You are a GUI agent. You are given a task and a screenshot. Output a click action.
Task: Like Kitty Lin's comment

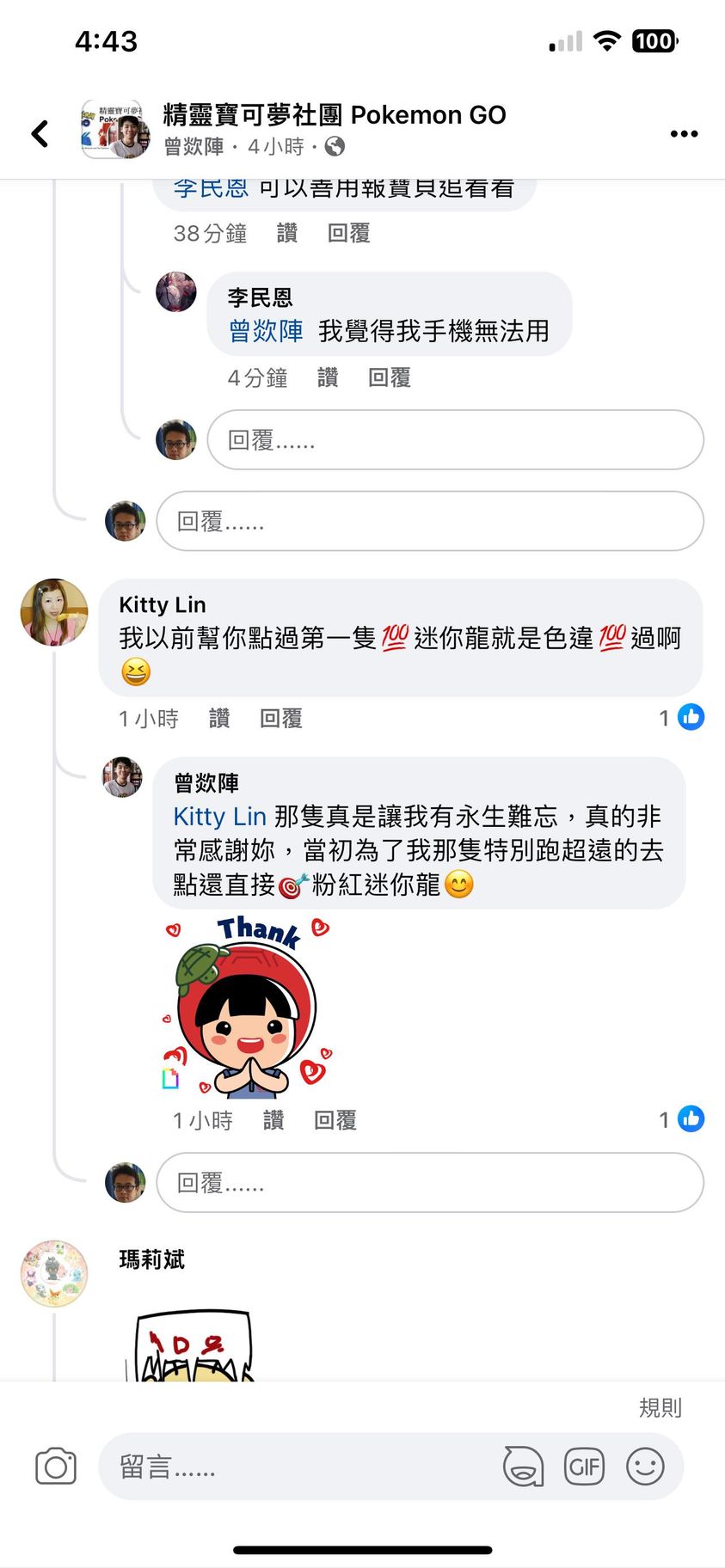click(x=219, y=719)
